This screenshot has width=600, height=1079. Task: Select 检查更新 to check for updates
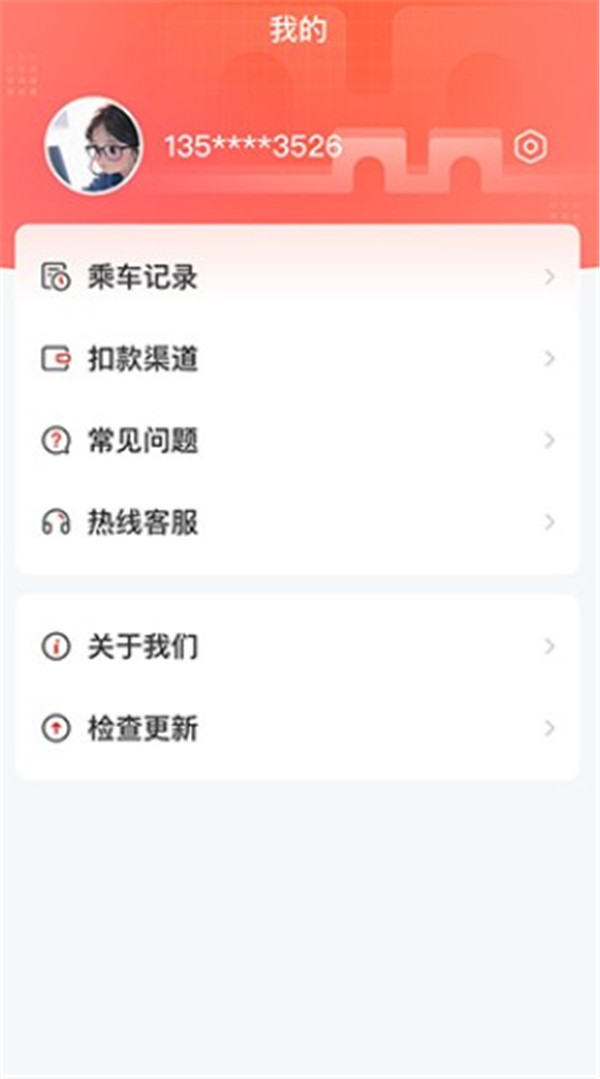coord(297,728)
